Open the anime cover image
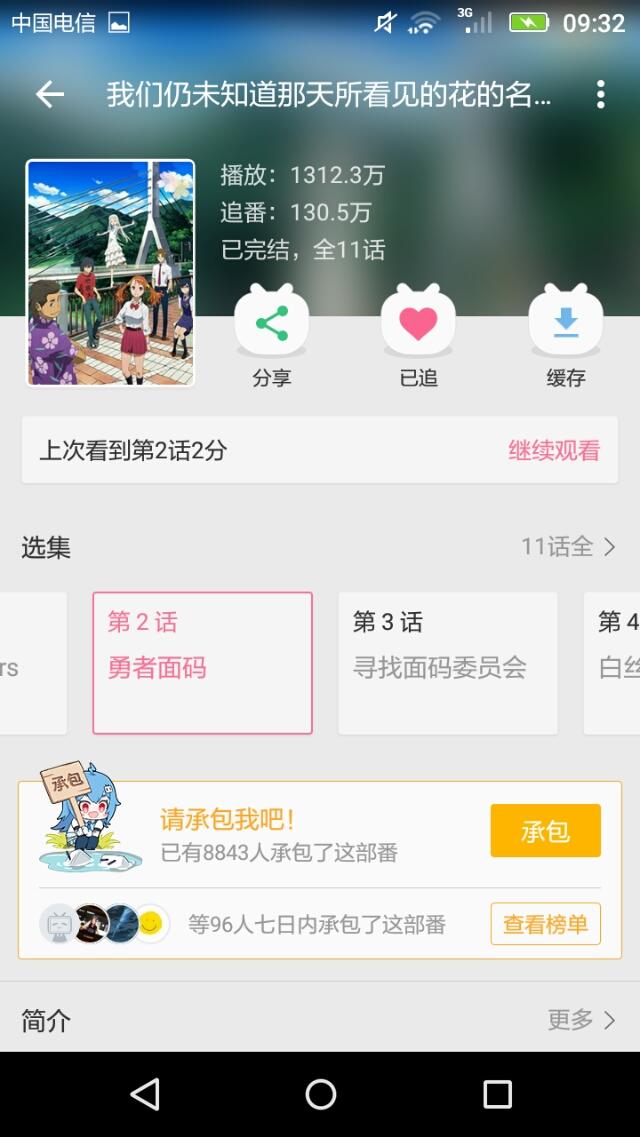 [110, 273]
